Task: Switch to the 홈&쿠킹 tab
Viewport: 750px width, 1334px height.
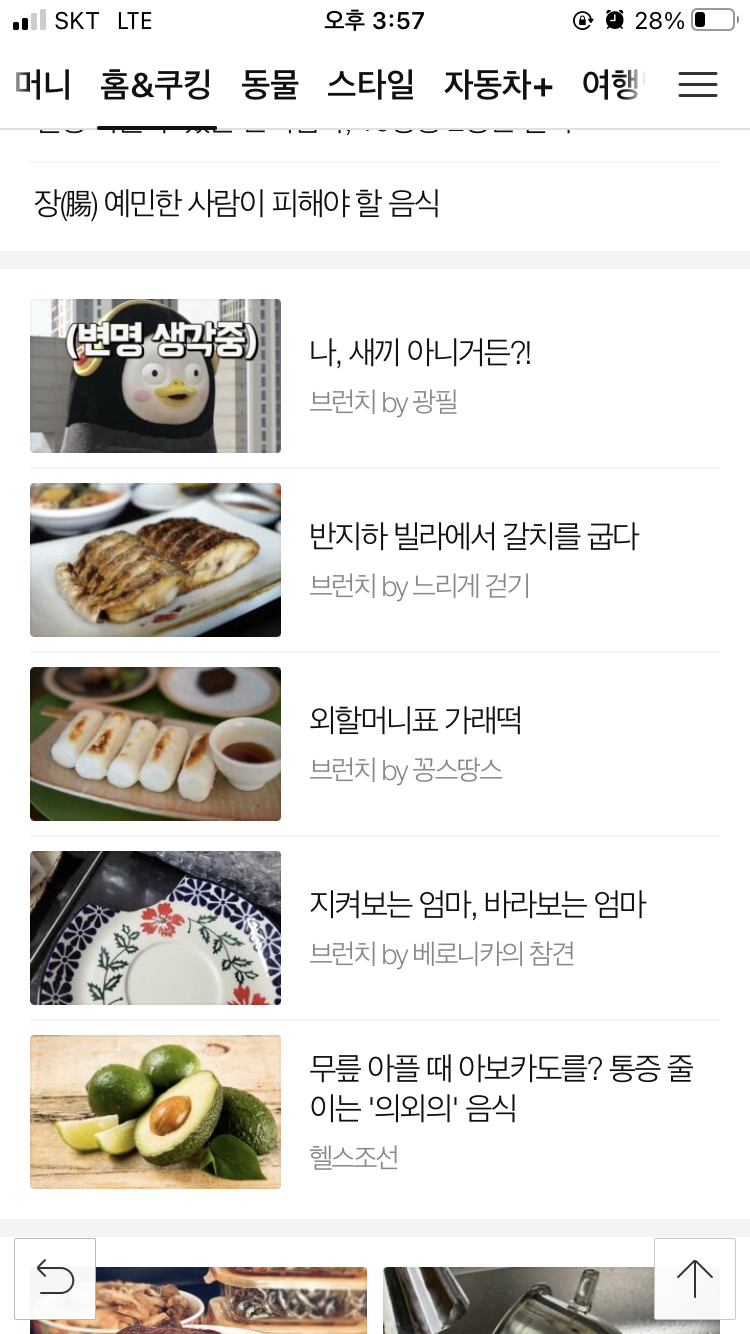Action: (156, 85)
